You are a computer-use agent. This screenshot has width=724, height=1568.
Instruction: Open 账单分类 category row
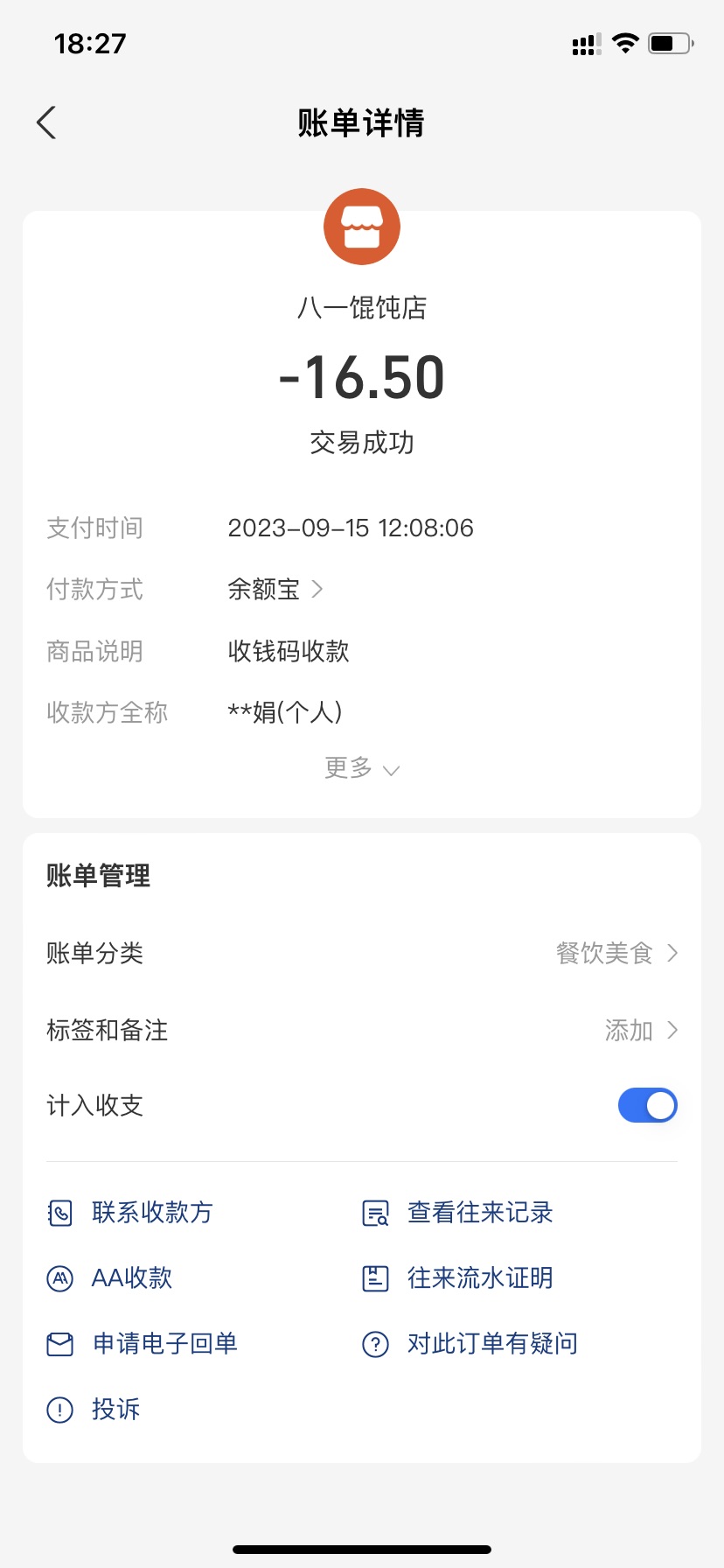tap(361, 953)
